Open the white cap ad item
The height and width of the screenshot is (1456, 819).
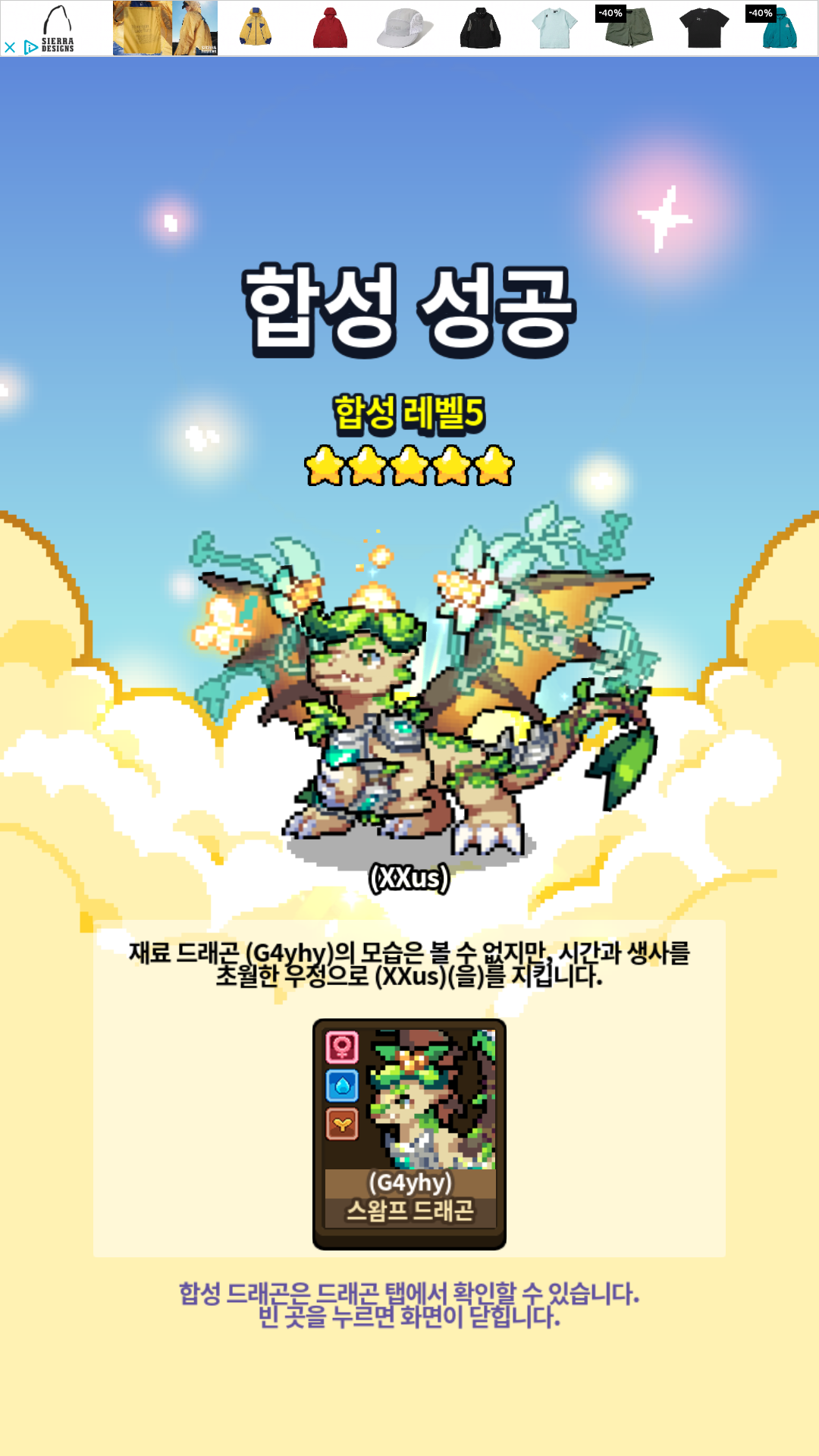(404, 28)
